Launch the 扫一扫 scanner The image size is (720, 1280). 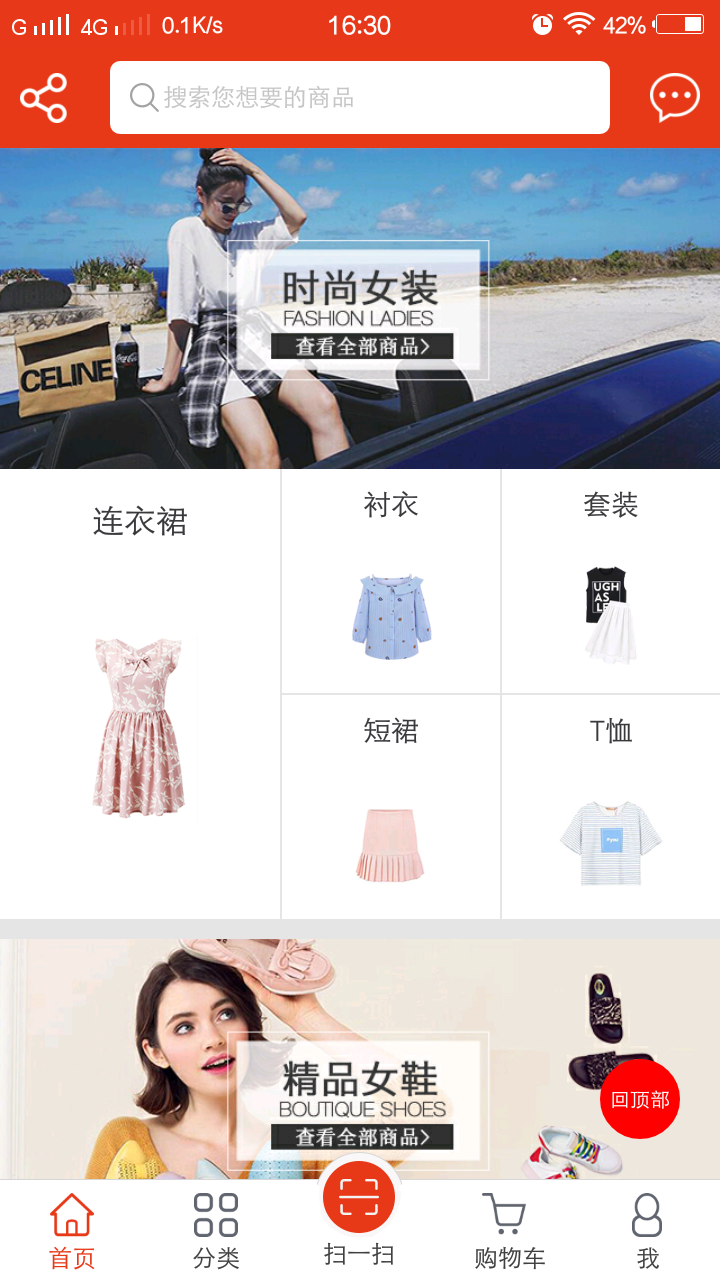click(x=359, y=1212)
